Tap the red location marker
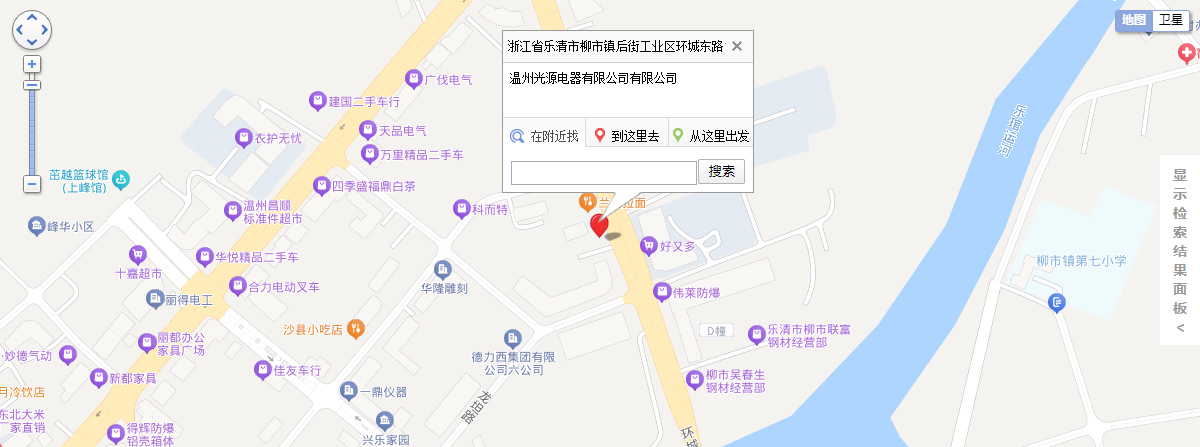The image size is (1200, 447). coord(599,225)
